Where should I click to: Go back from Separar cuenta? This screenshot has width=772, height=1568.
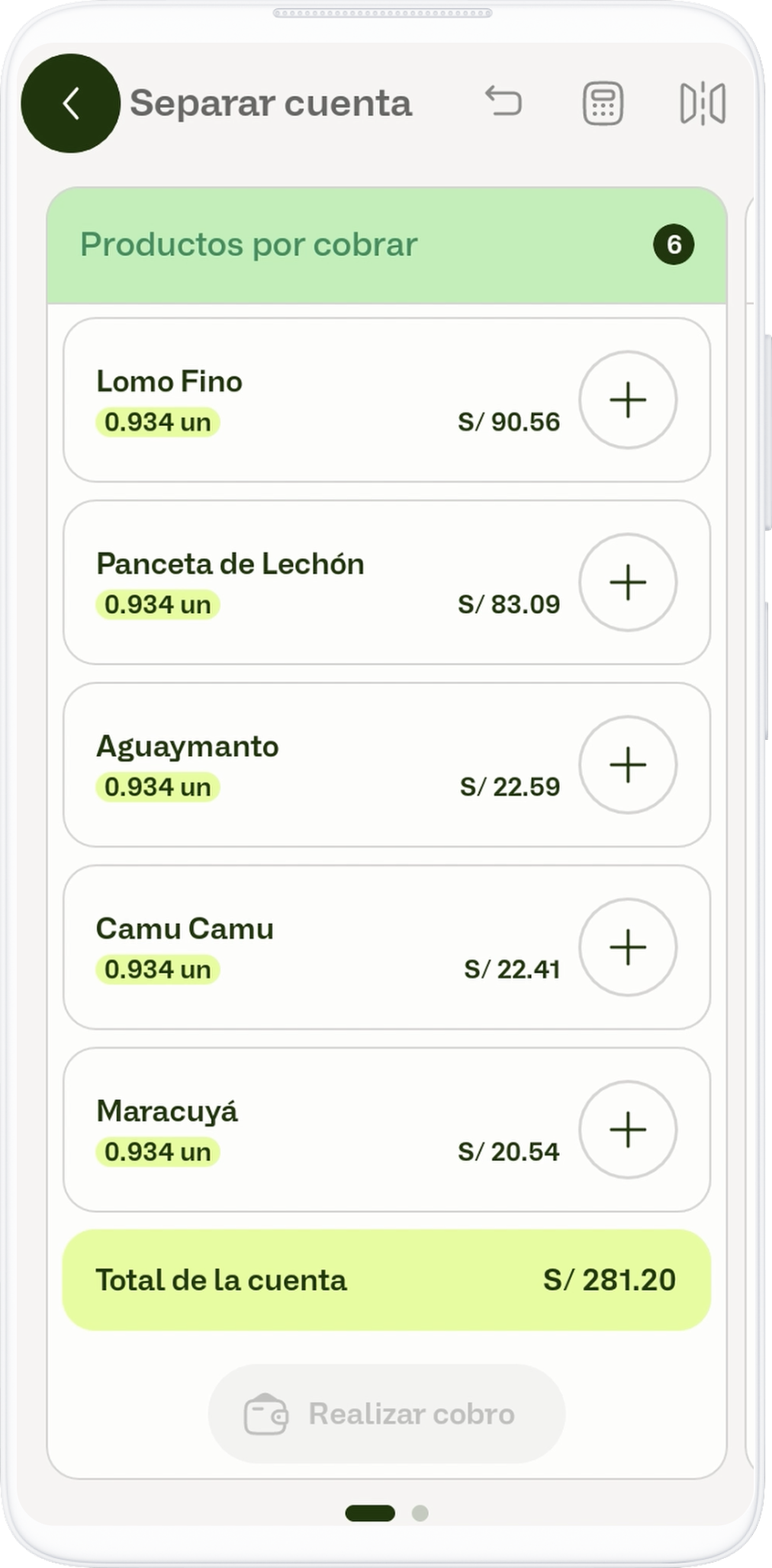point(70,104)
